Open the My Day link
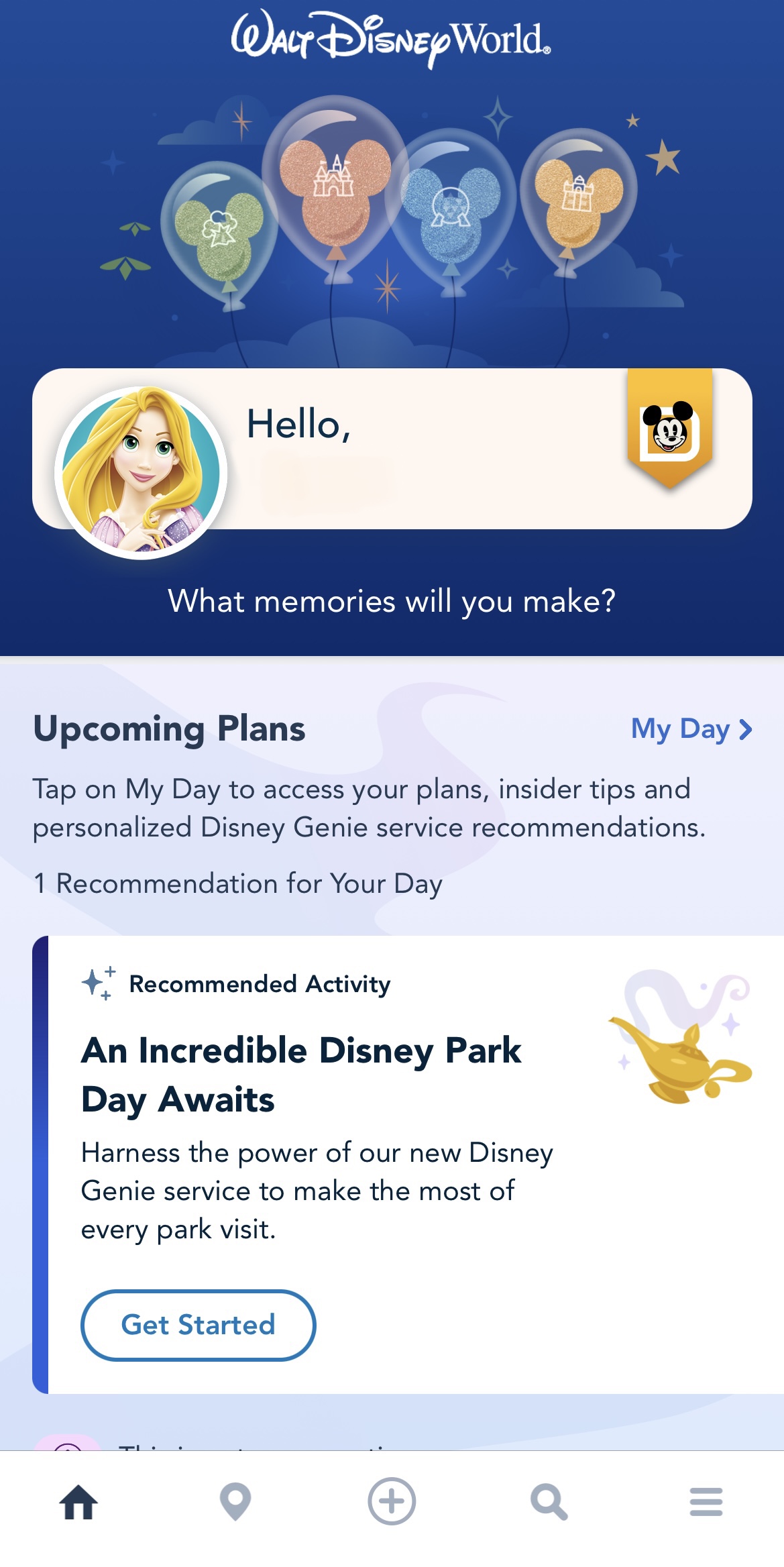The height and width of the screenshot is (1567, 784). click(x=691, y=728)
